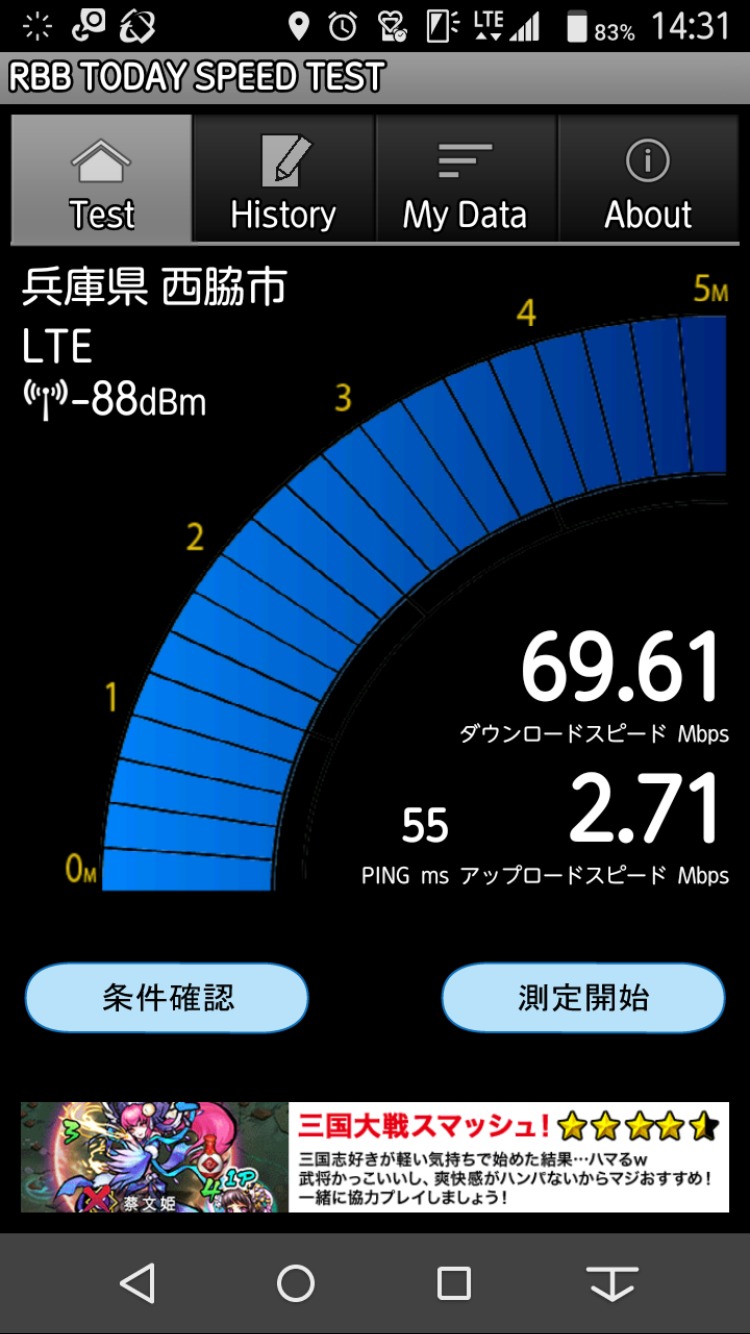Viewport: 750px width, 1334px height.
Task: Hide the navigation bar with down arrow
Action: (x=611, y=1283)
